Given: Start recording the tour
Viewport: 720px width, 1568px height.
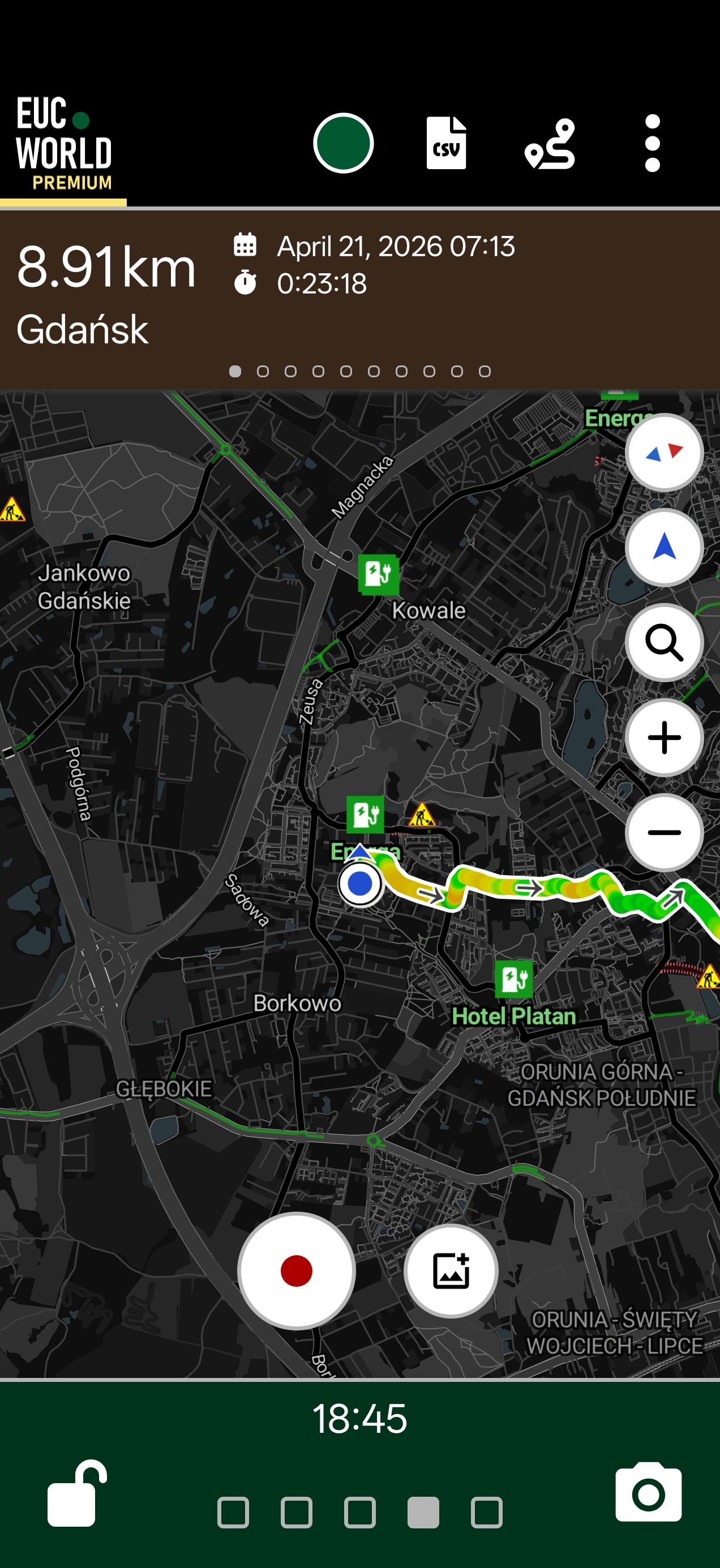Looking at the screenshot, I should pyautogui.click(x=297, y=1271).
